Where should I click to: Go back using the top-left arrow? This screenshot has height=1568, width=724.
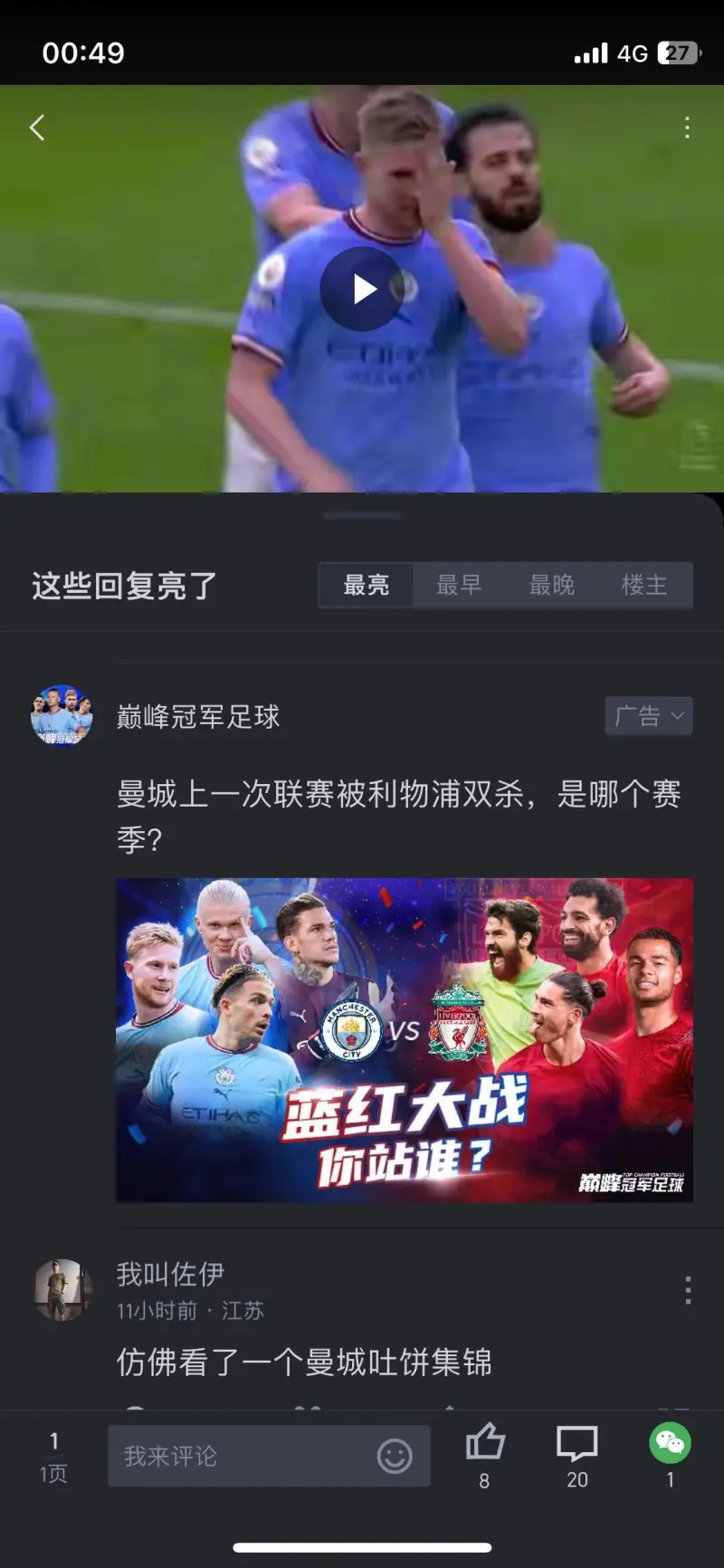tap(37, 128)
